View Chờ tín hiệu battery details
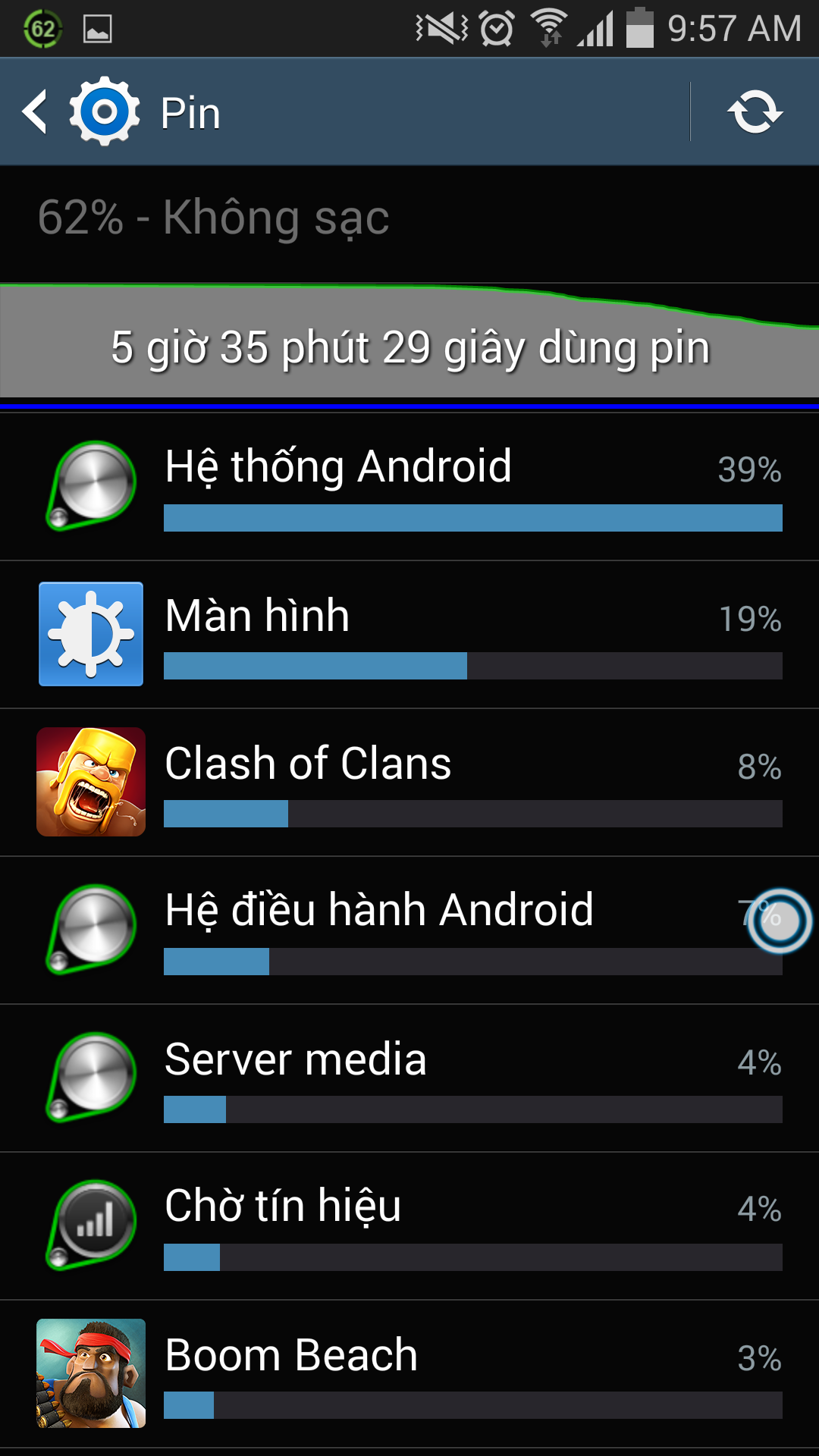This screenshot has width=819, height=1456. [409, 1226]
